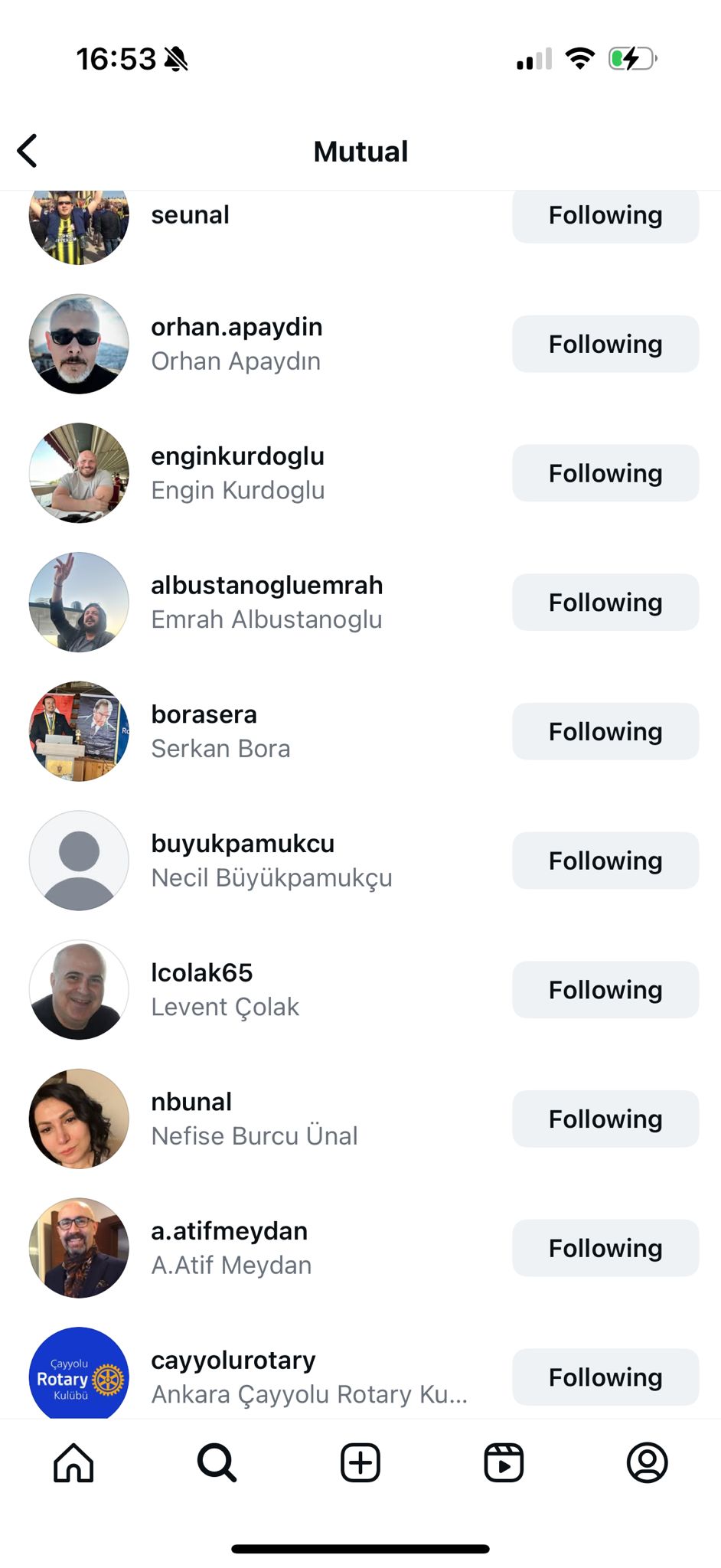Switch to the Home tab

(x=73, y=1463)
